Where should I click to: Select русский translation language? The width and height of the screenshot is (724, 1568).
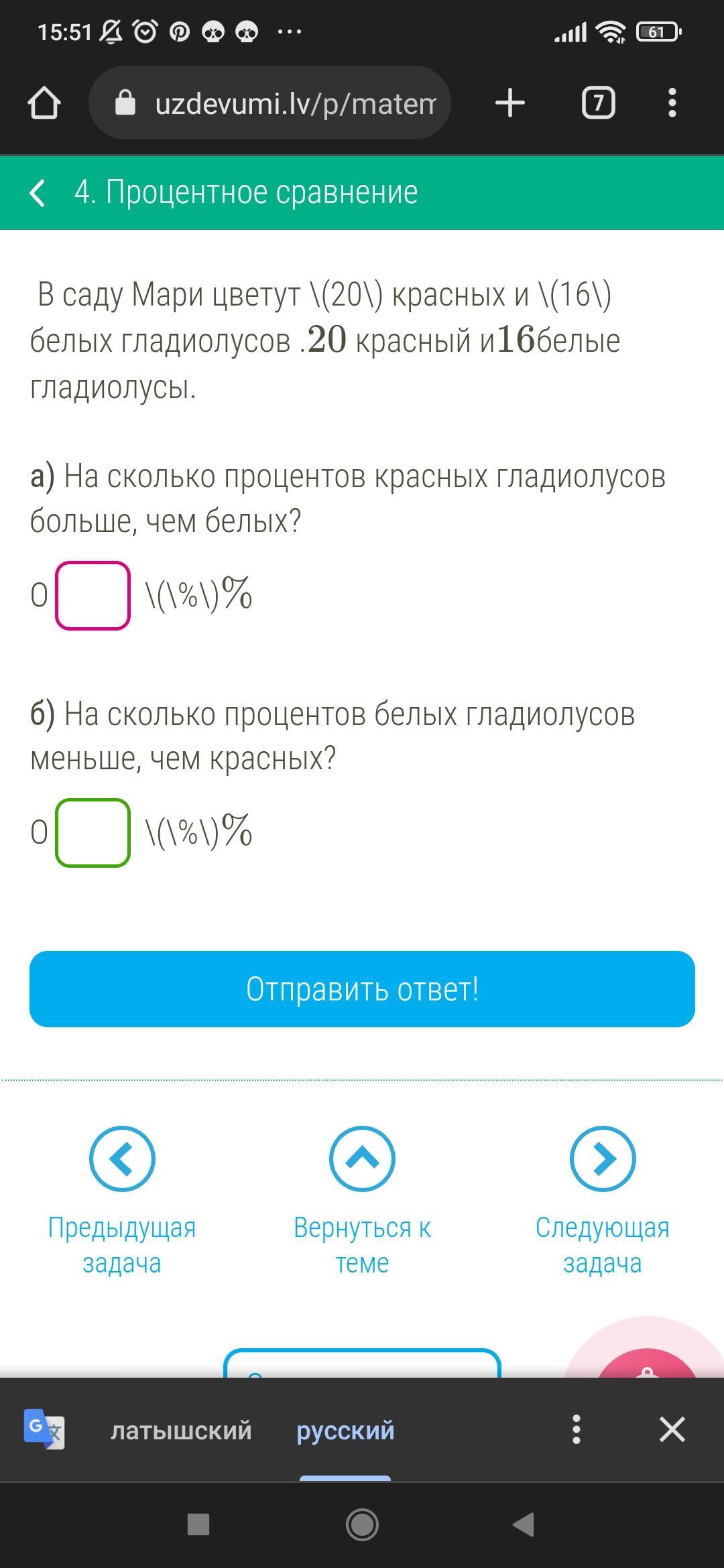coord(345,1430)
